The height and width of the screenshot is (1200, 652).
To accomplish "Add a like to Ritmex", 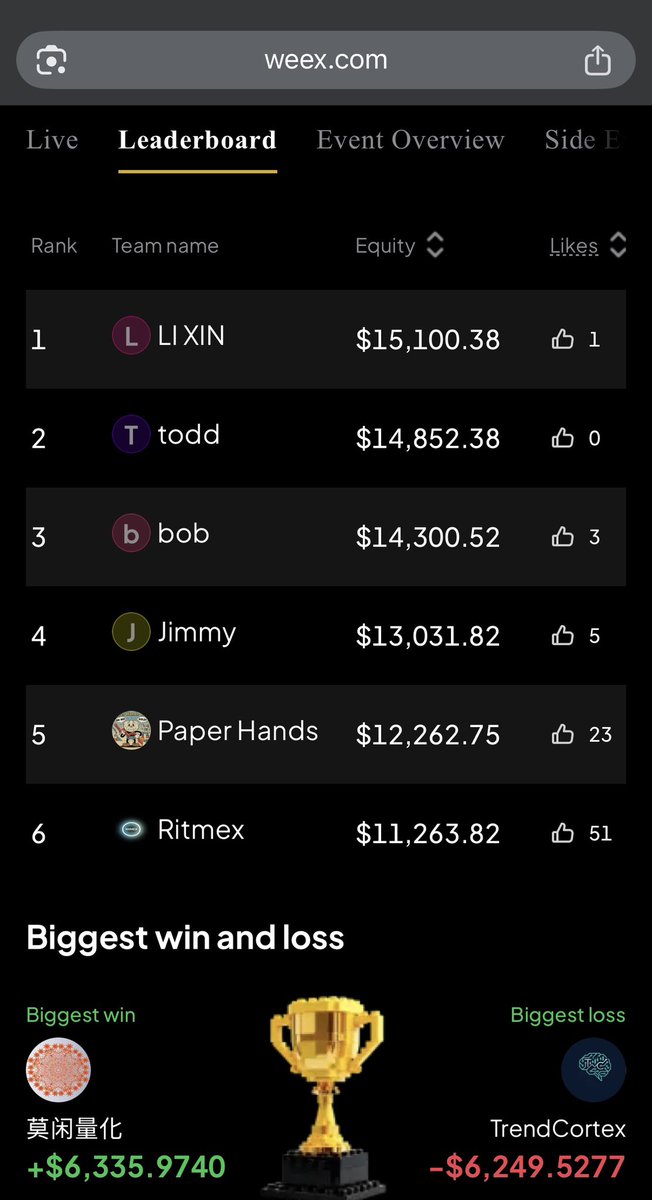I will pos(563,833).
